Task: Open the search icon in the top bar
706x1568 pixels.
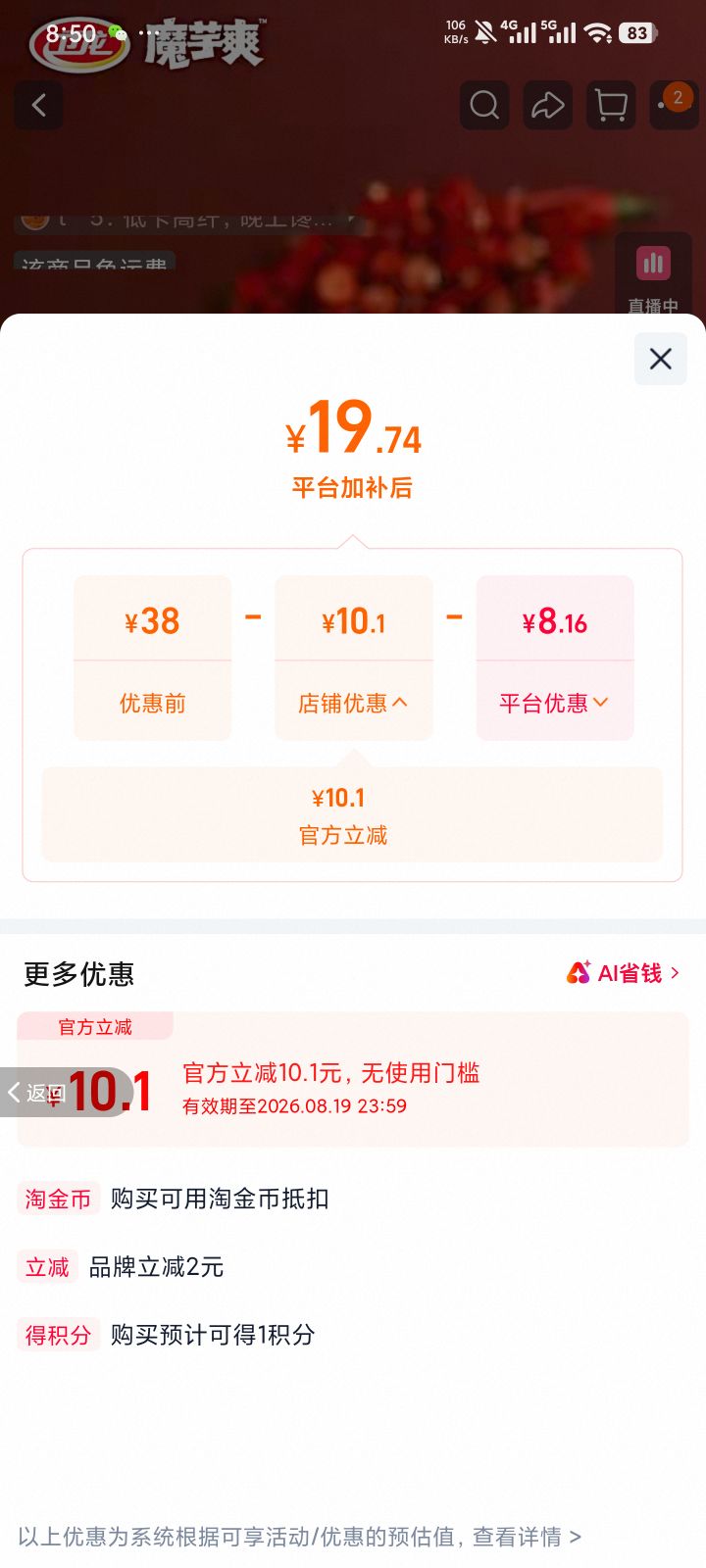Action: click(484, 105)
